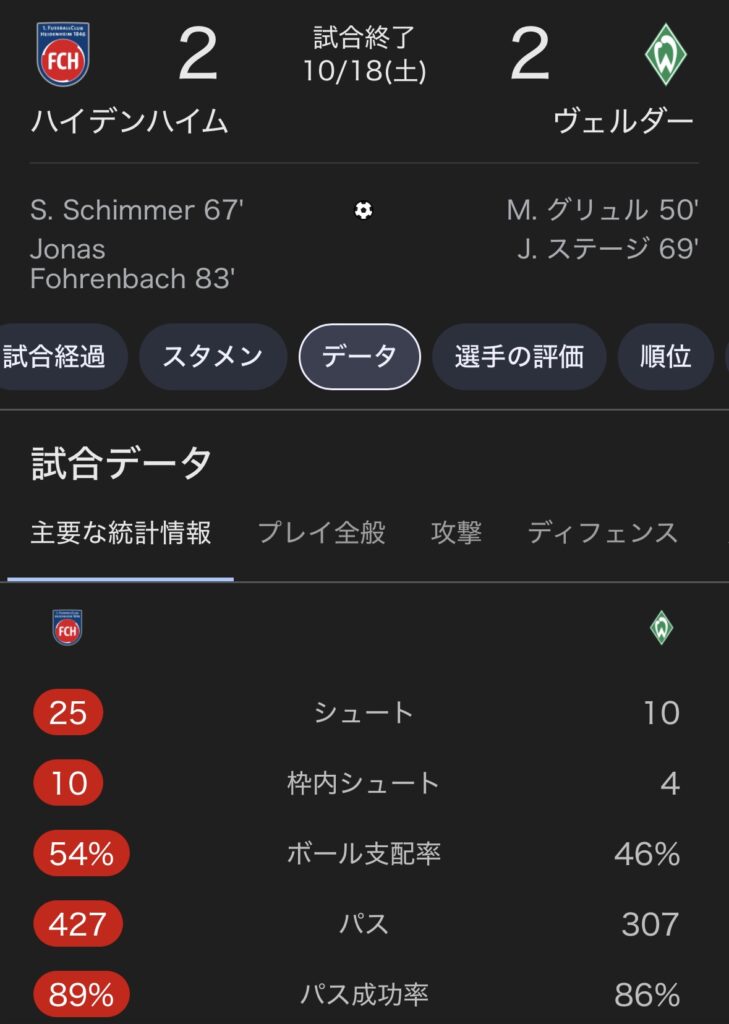The width and height of the screenshot is (729, 1024).
Task: Switch to the スタメン chip
Action: point(212,357)
